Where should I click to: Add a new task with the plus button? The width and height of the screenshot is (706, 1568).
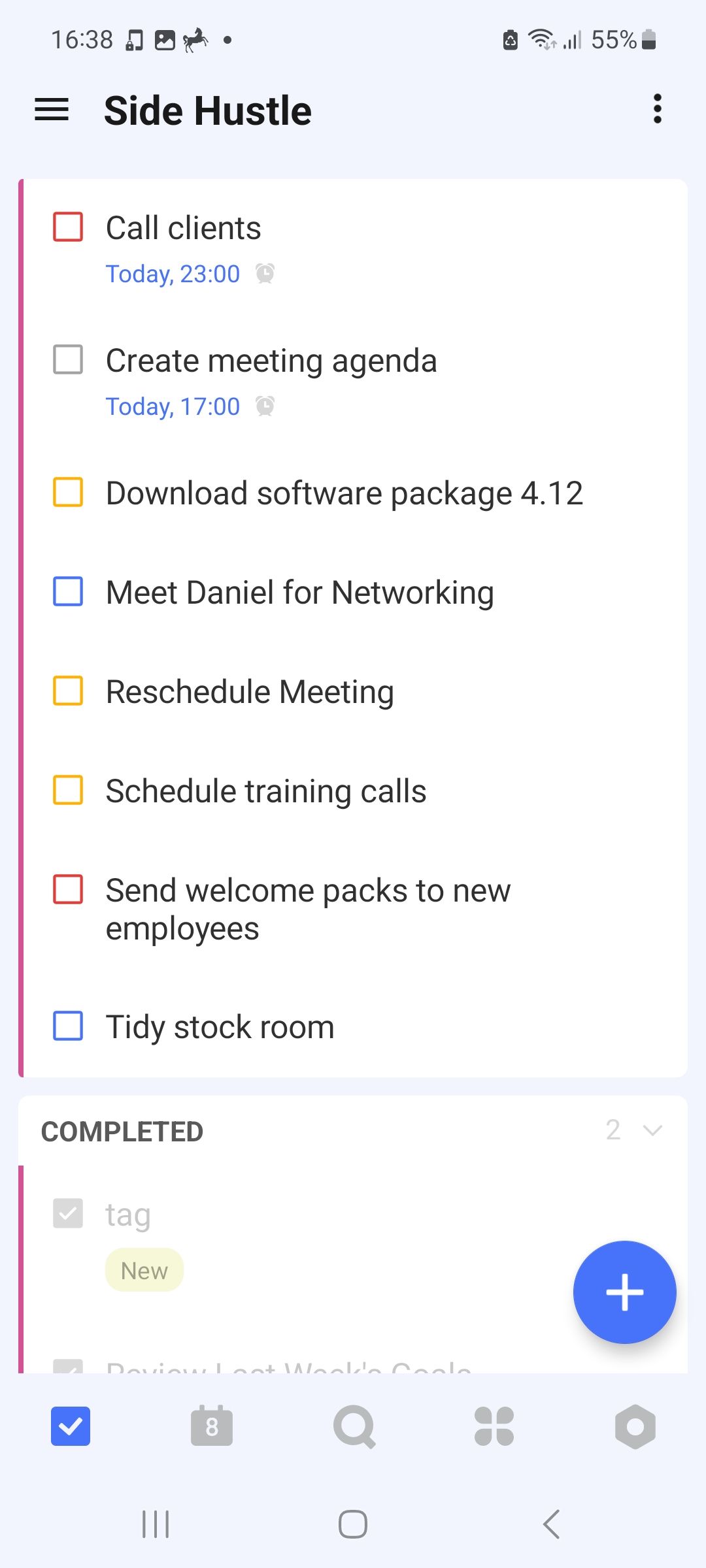[624, 1292]
